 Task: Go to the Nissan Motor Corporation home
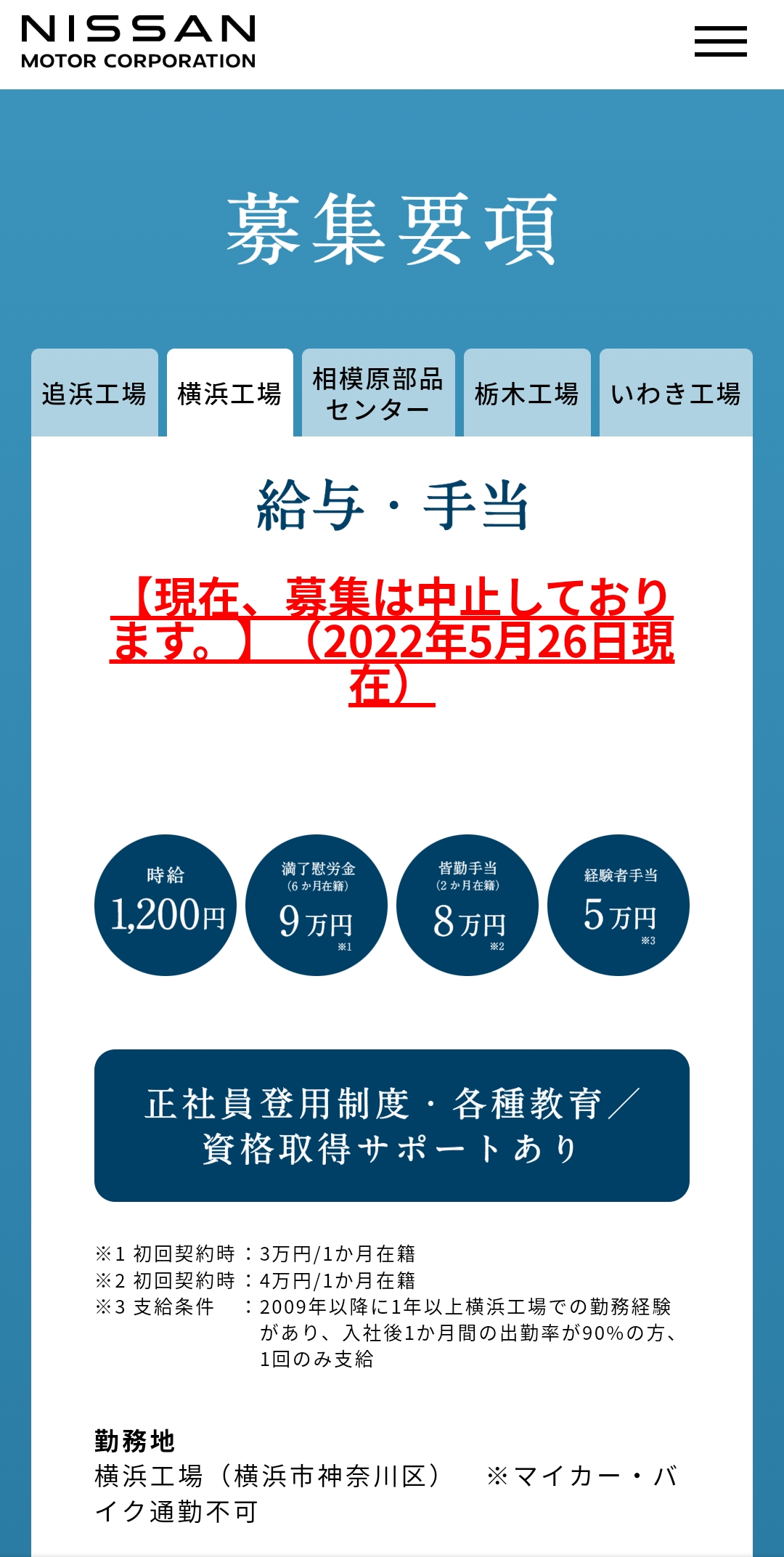coord(139,42)
